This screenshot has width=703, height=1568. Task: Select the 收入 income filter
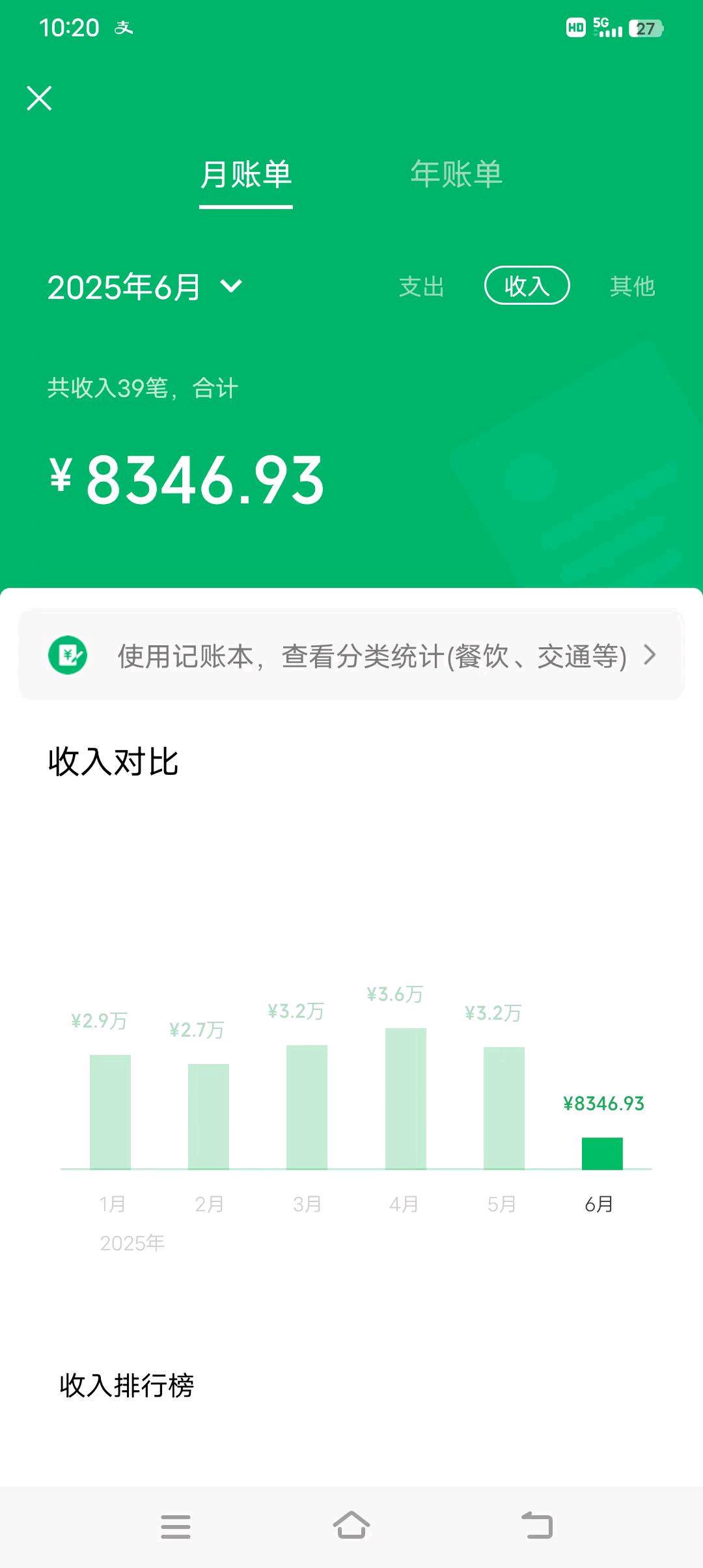click(527, 286)
